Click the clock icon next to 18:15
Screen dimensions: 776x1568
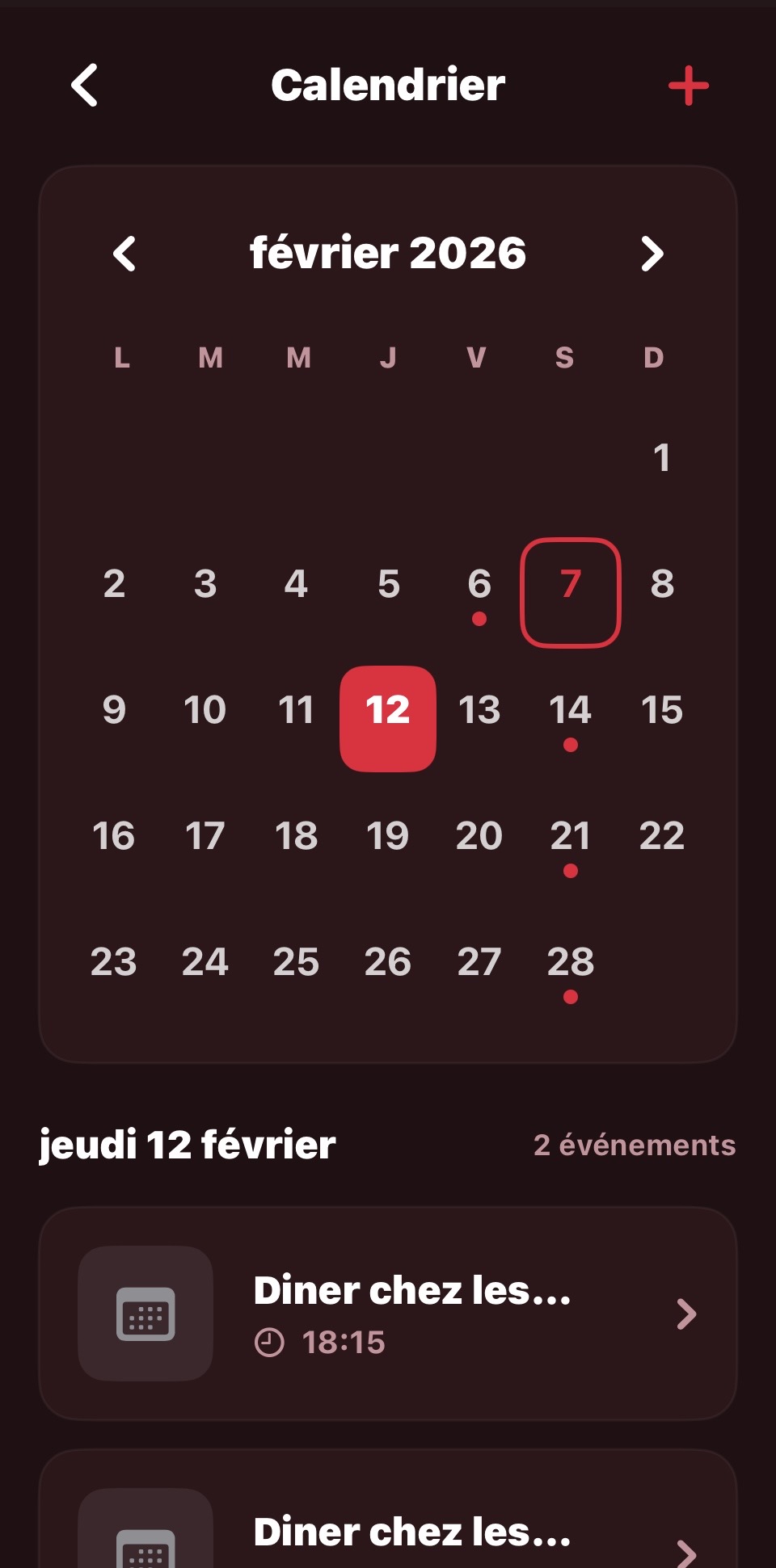269,1337
